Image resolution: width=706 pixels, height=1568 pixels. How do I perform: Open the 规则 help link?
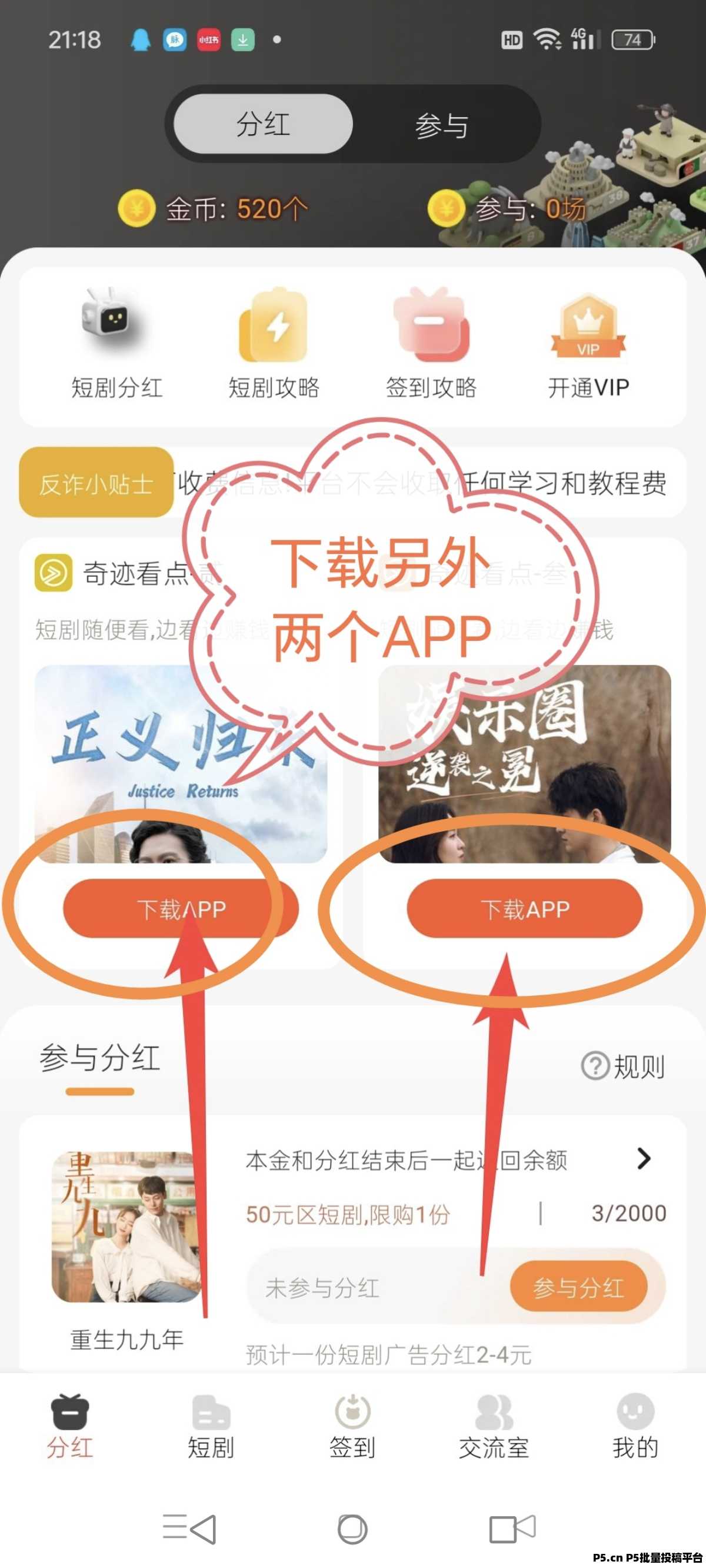(623, 1066)
